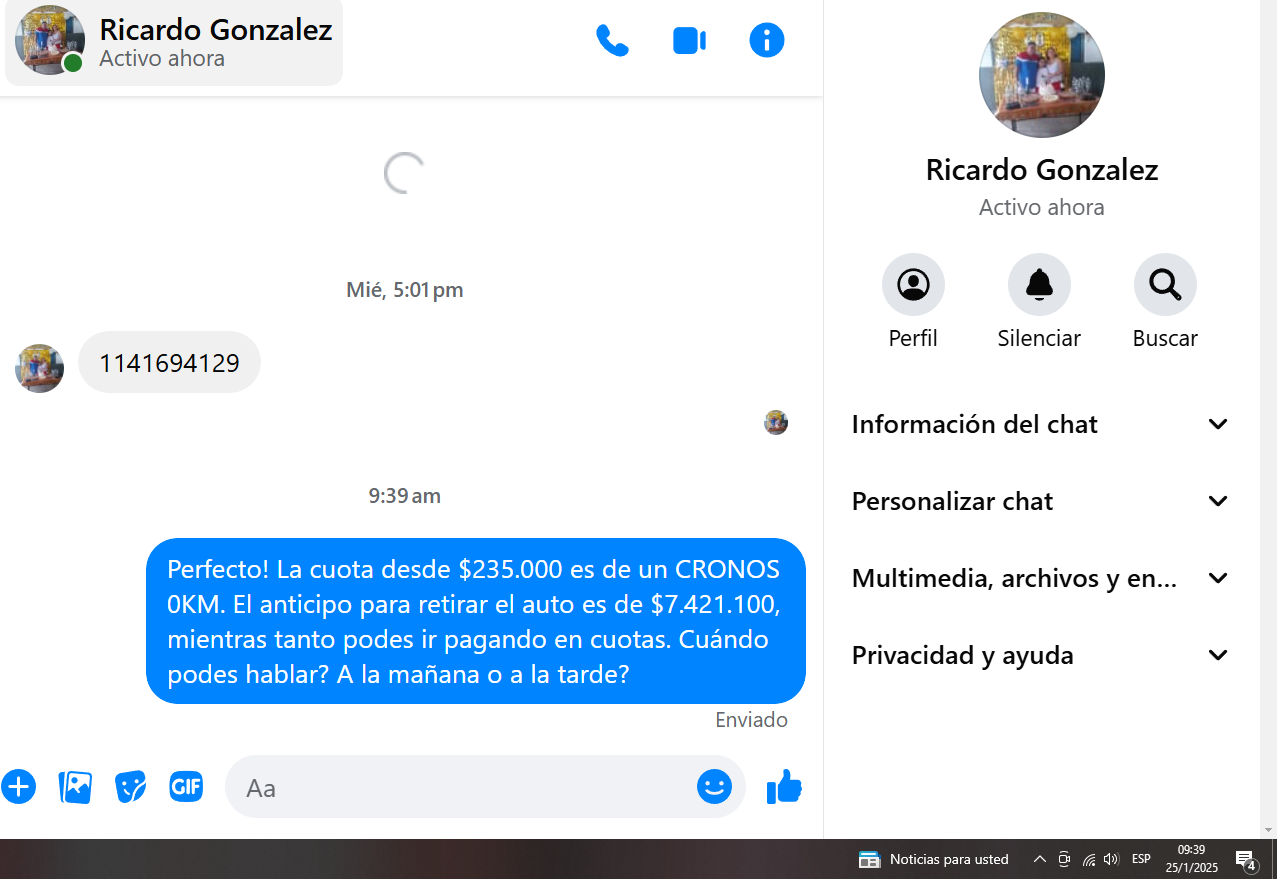This screenshot has width=1277, height=879.
Task: Open the emoji picker
Action: coord(714,787)
